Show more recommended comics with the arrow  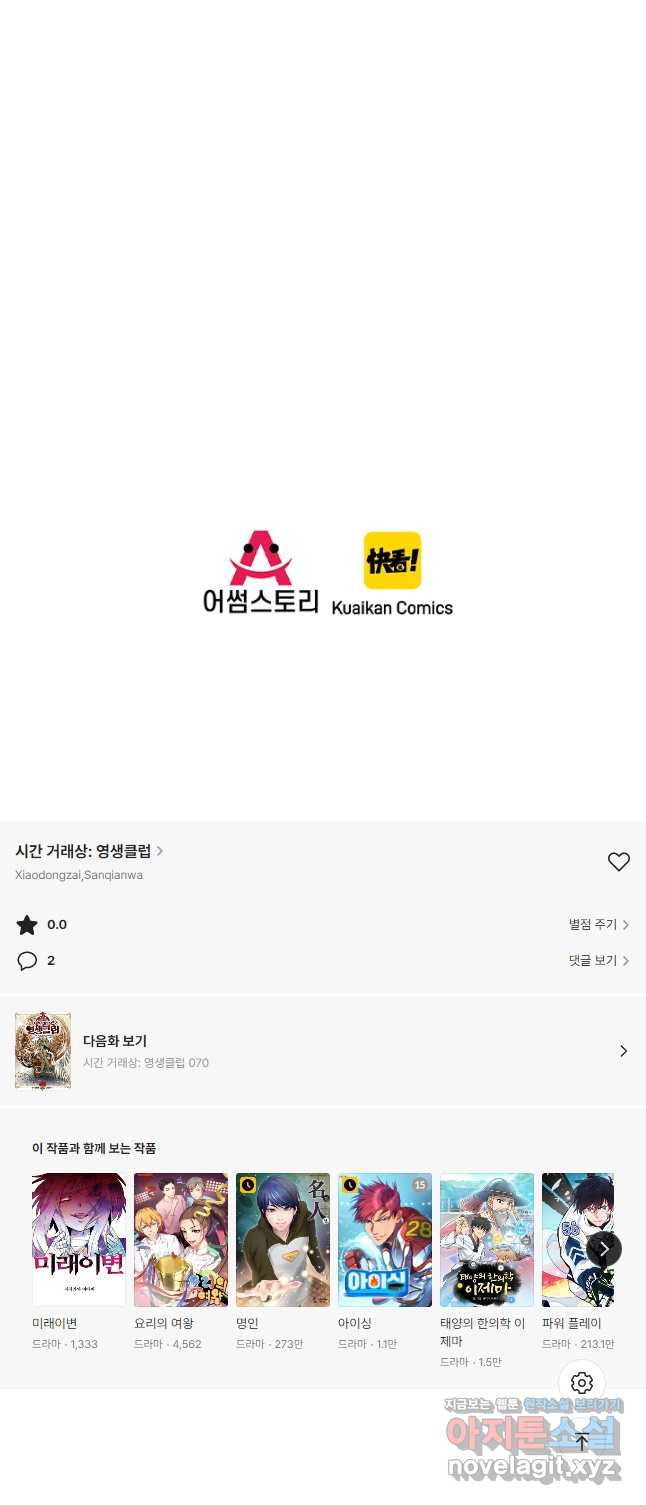coord(604,1248)
